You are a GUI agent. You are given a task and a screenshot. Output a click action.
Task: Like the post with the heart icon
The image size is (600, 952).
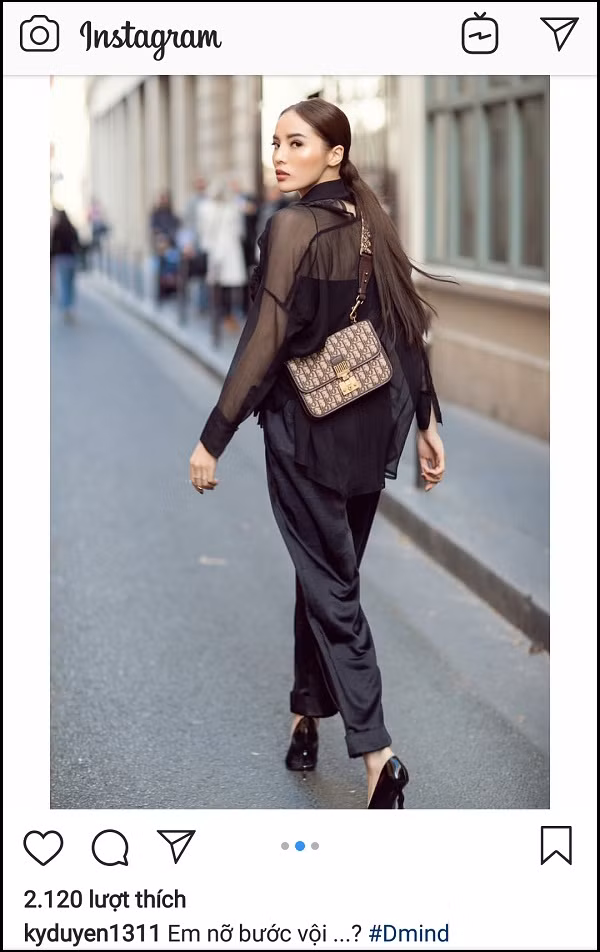(x=43, y=847)
